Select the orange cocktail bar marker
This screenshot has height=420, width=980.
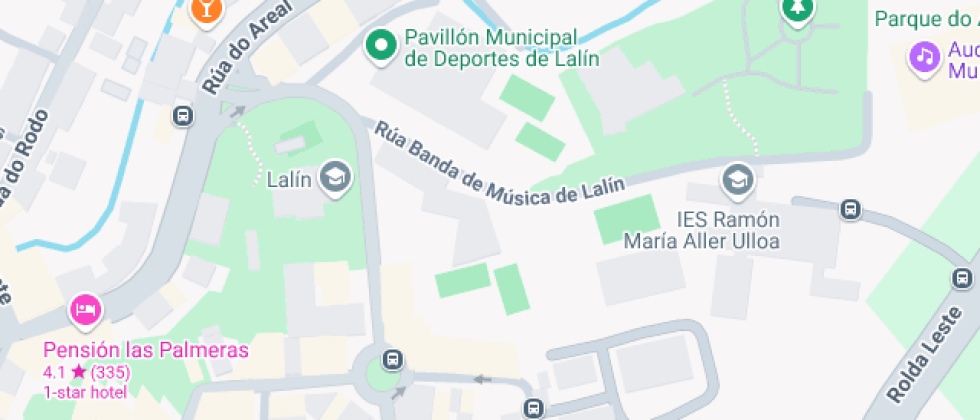[205, 10]
